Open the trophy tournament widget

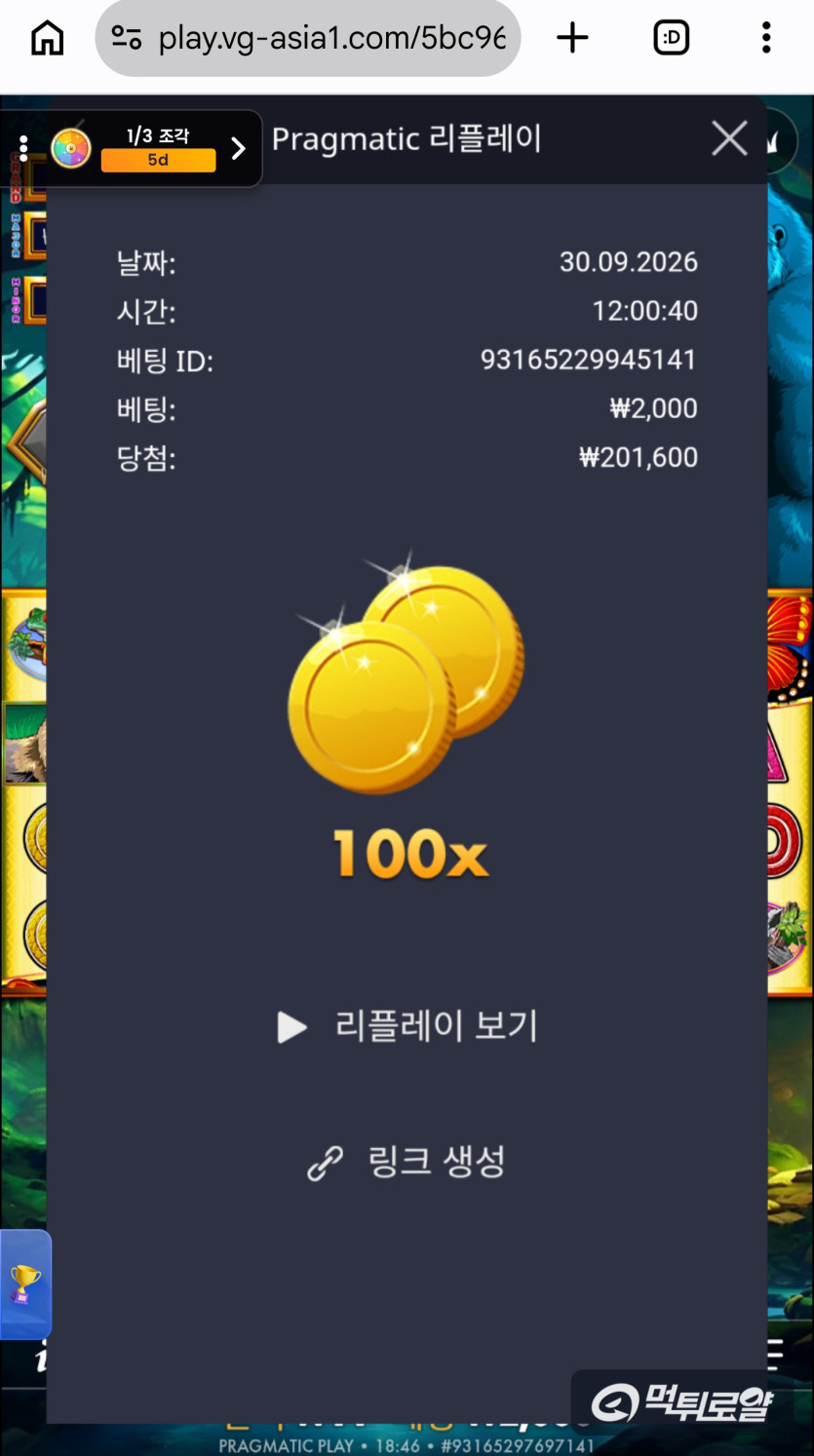25,1284
